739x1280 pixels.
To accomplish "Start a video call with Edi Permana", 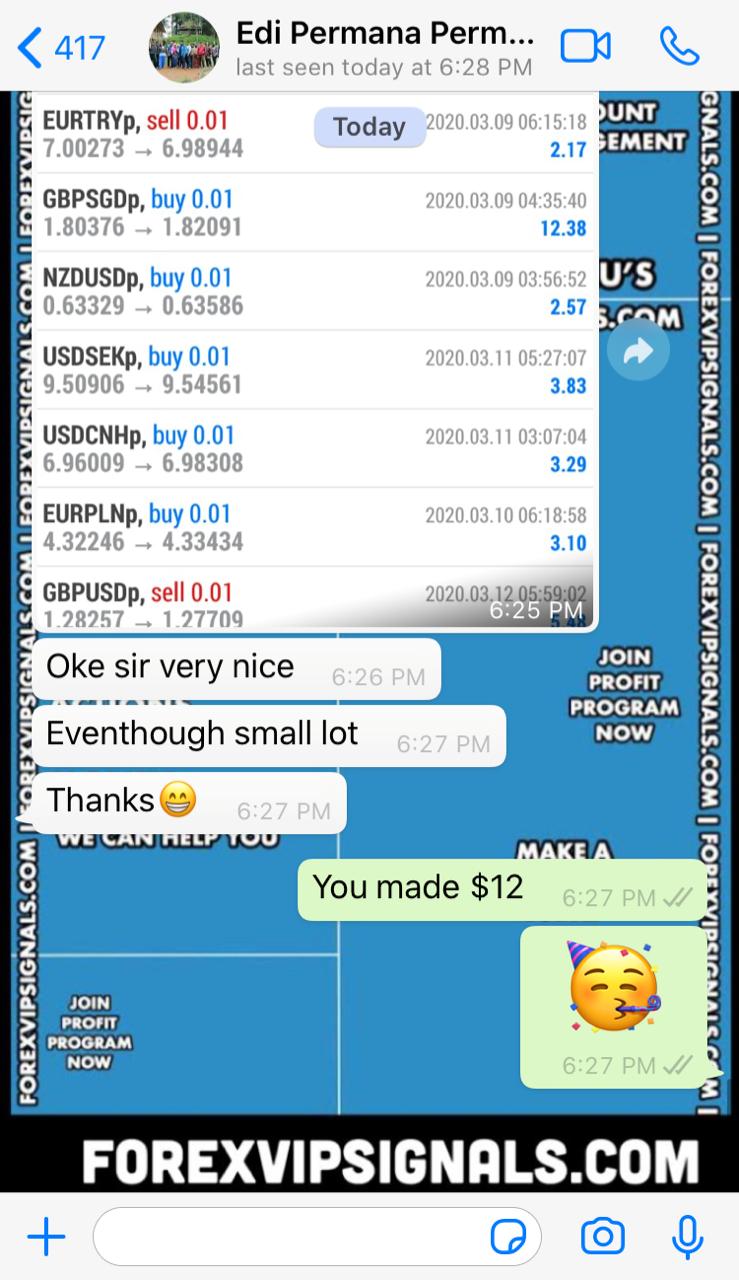I will [585, 47].
